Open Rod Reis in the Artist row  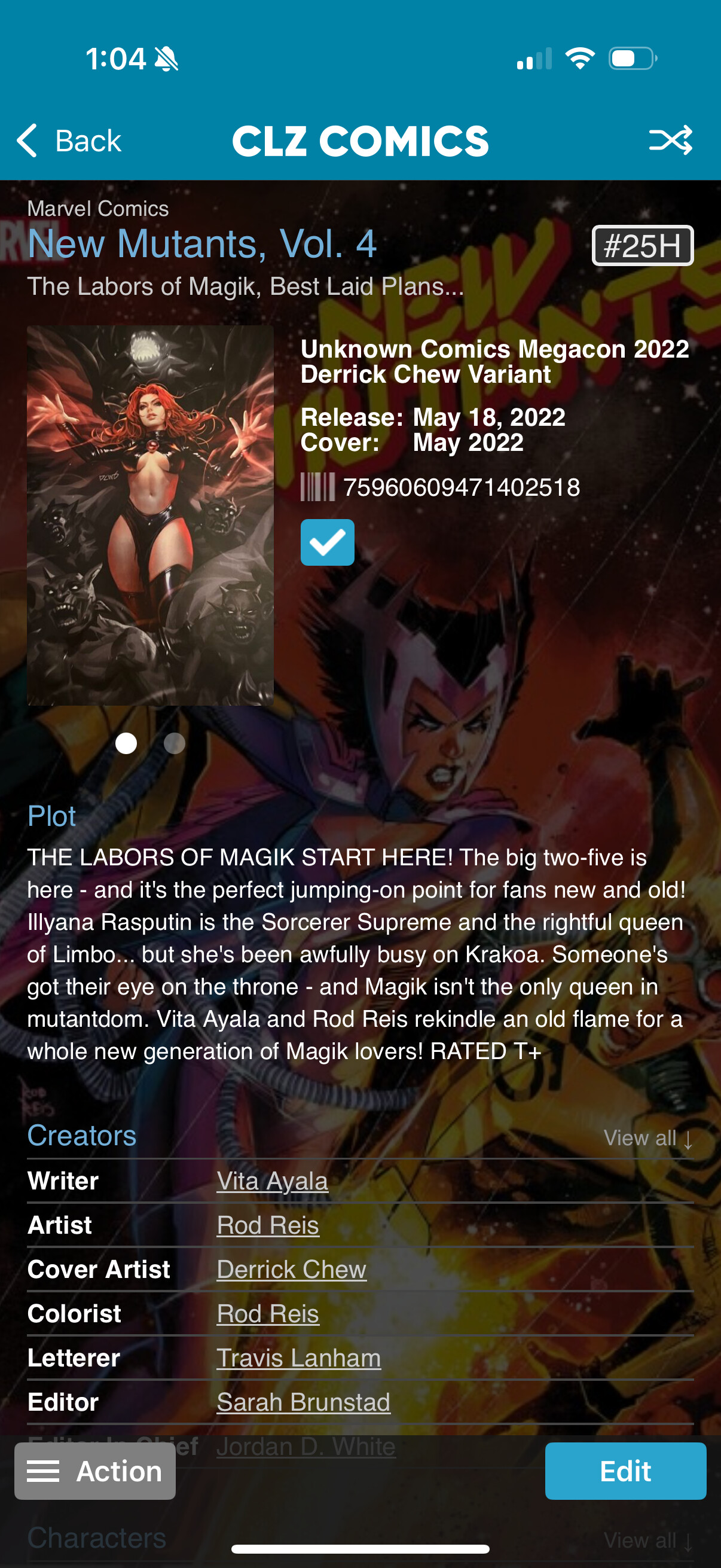(x=268, y=1225)
